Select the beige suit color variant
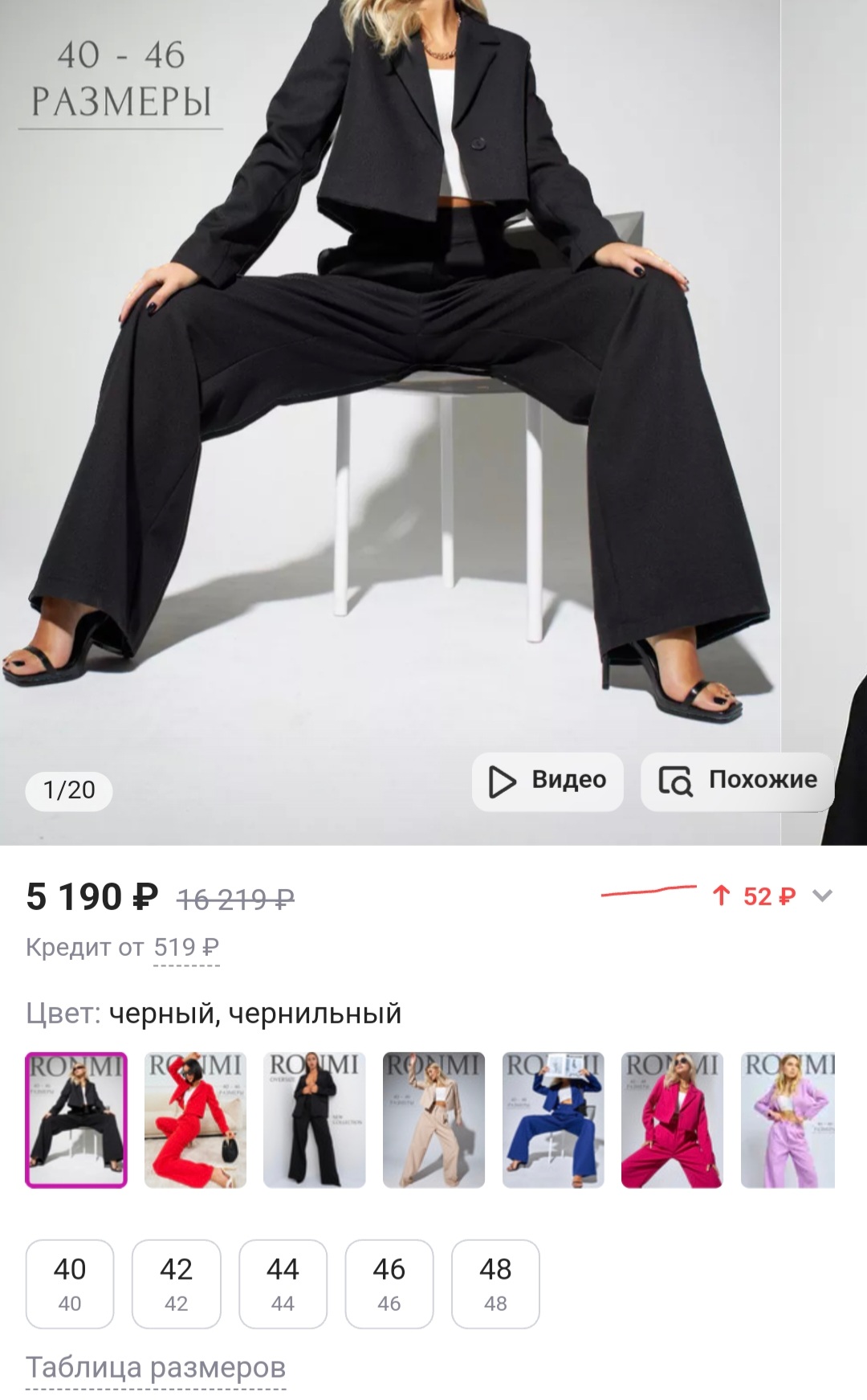Viewport: 867px width, 1400px height. pos(433,1120)
